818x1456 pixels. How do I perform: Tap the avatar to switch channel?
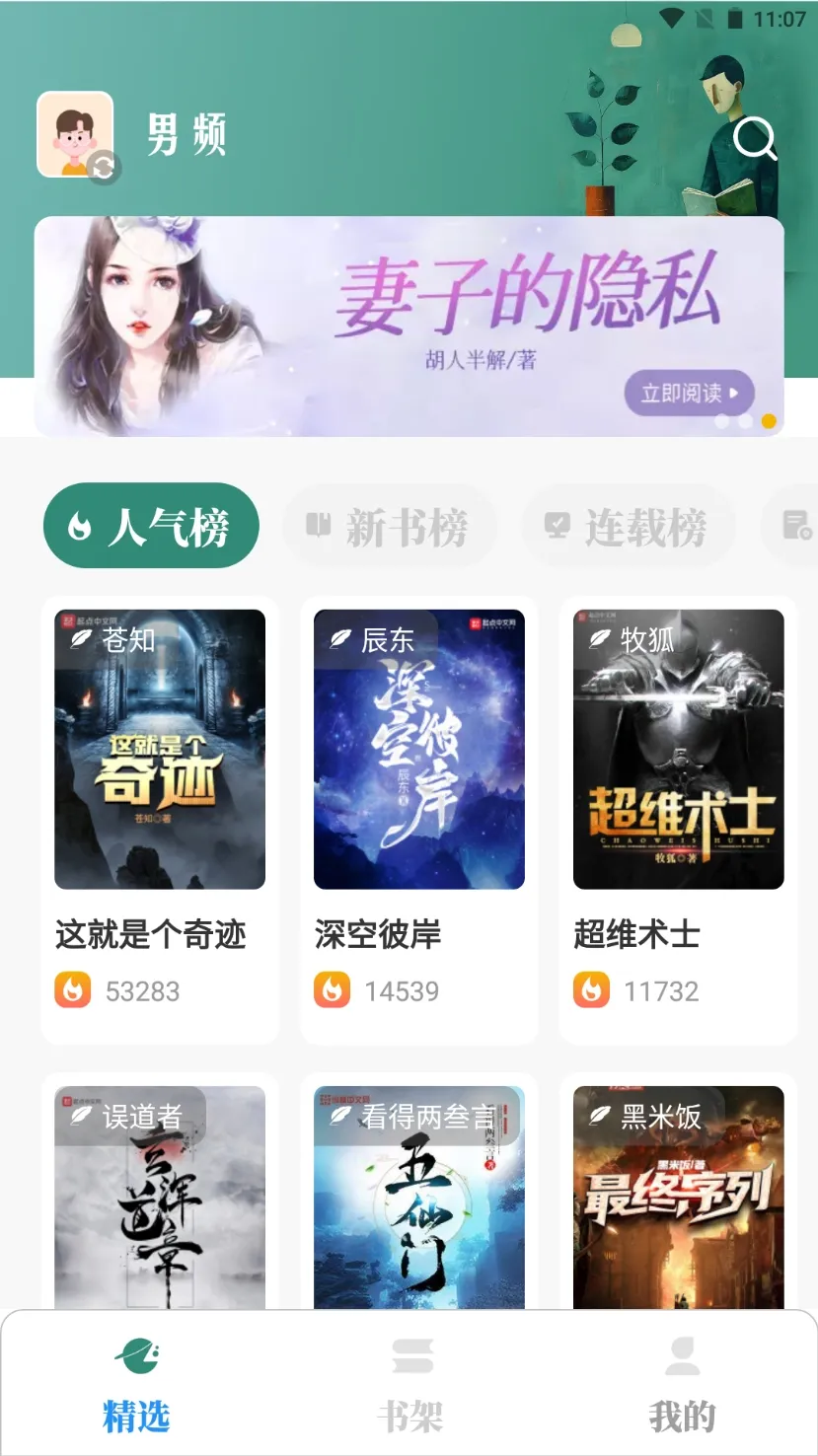point(76,135)
